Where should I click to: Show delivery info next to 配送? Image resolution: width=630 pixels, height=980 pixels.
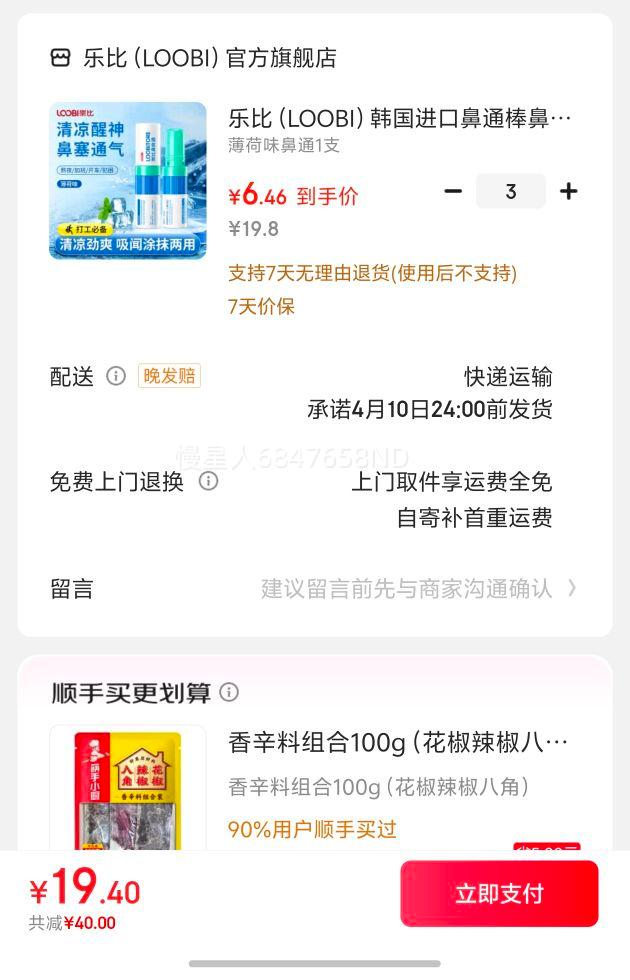click(116, 376)
